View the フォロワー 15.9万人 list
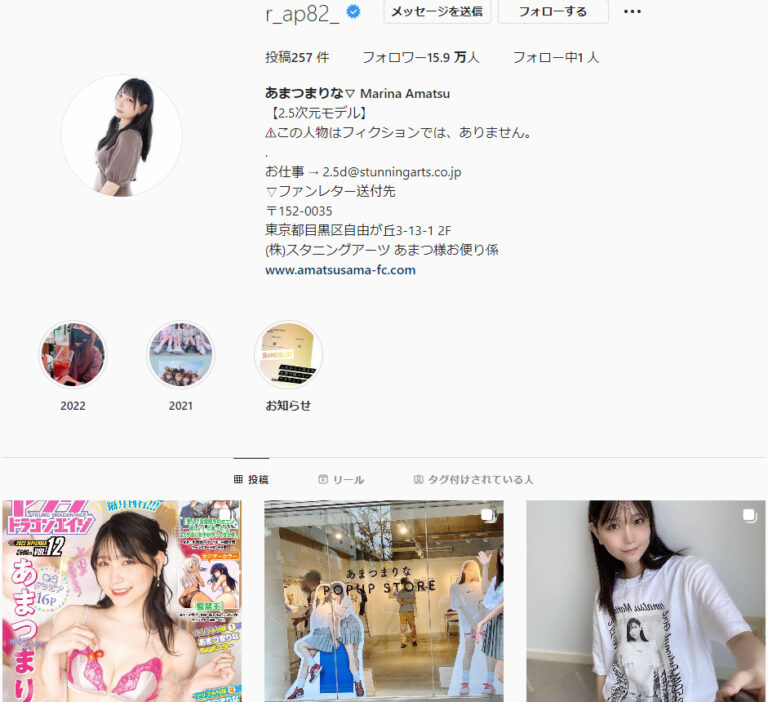 [420, 57]
